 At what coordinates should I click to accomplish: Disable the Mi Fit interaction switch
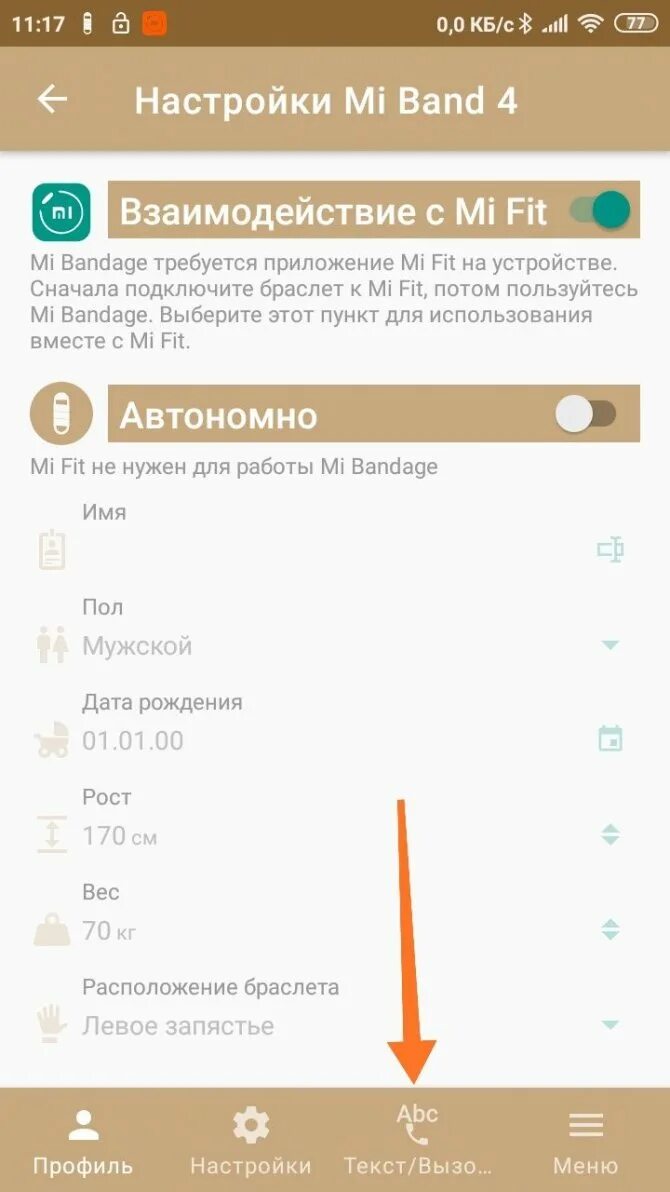602,210
